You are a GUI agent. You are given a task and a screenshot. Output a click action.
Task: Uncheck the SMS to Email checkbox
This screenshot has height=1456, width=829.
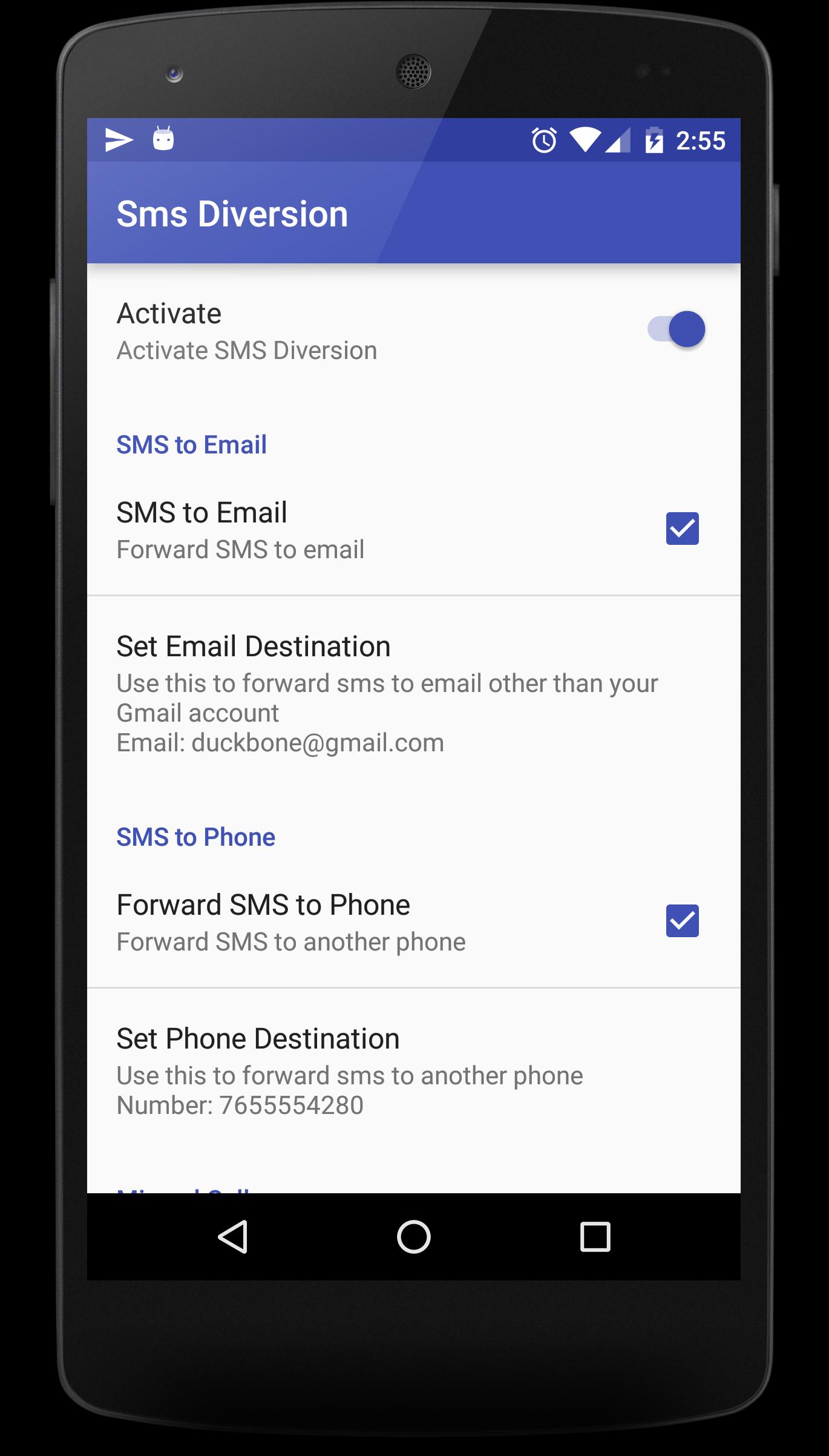pos(682,529)
